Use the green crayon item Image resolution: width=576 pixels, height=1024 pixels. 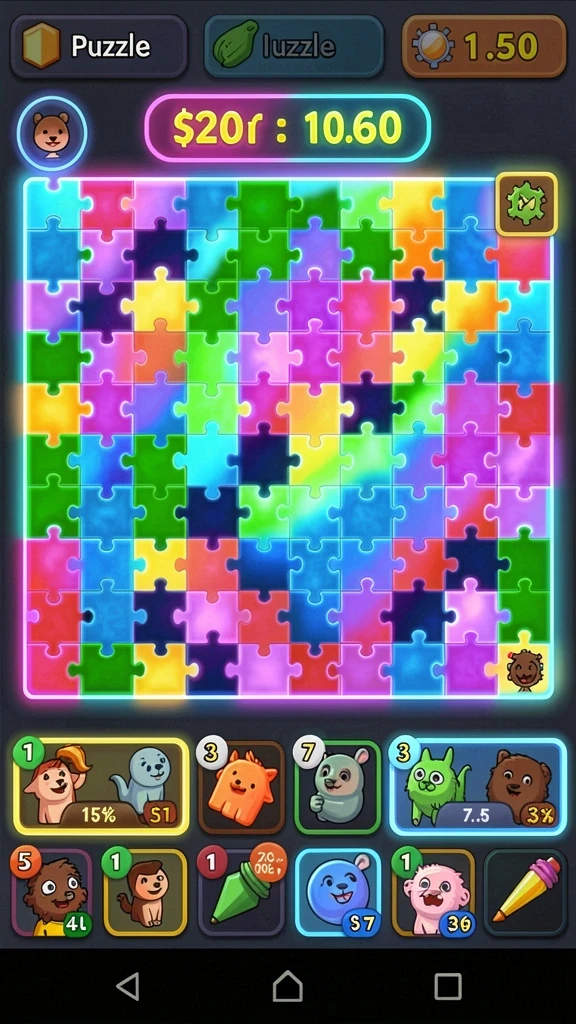(x=242, y=892)
